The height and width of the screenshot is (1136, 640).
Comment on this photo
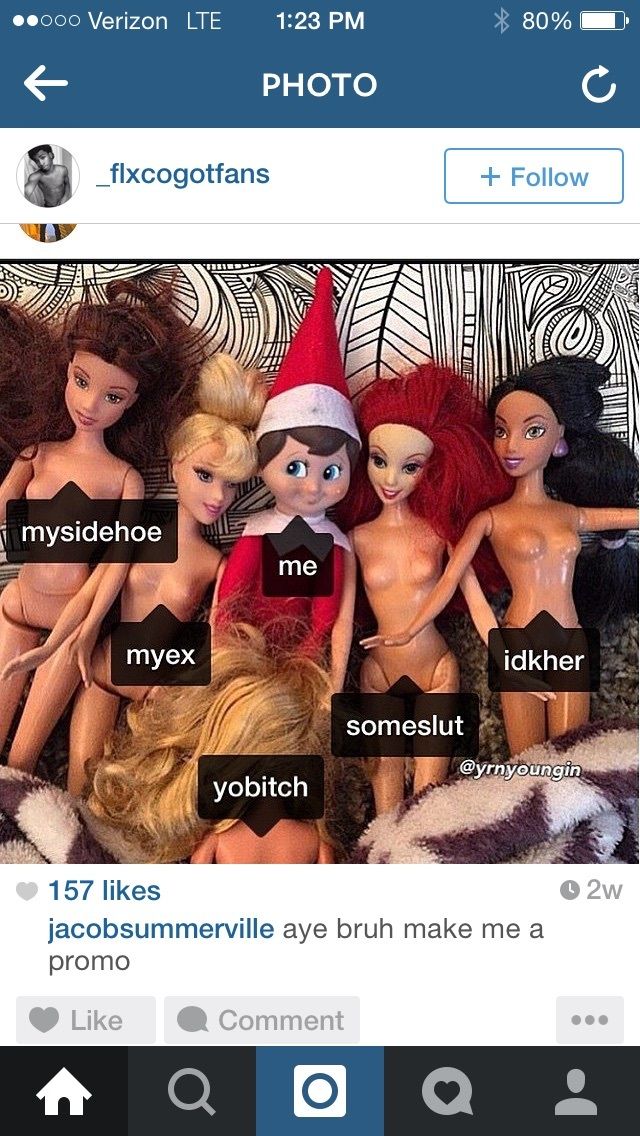[262, 1020]
